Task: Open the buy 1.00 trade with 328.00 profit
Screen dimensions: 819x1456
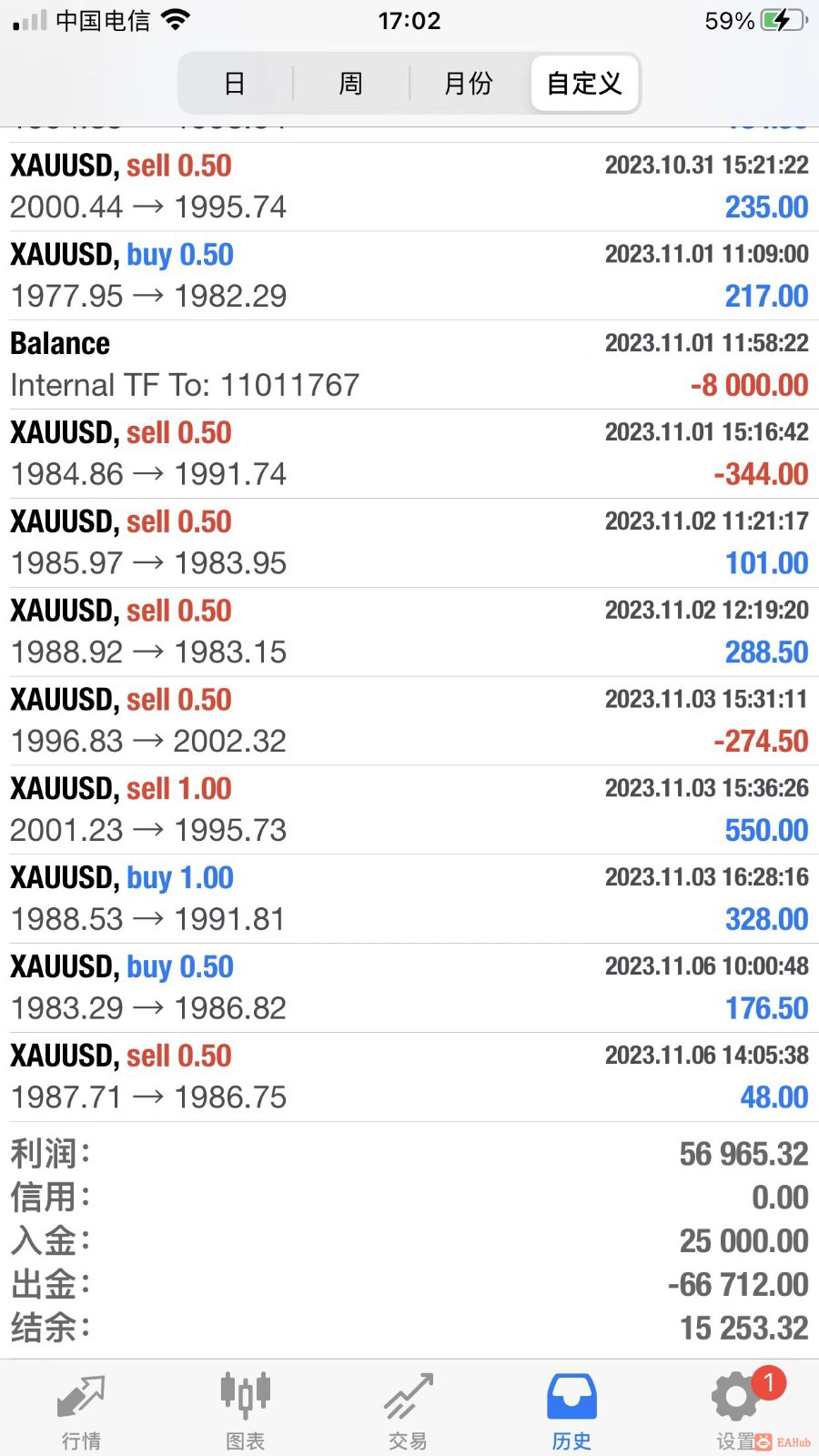Action: (x=409, y=900)
